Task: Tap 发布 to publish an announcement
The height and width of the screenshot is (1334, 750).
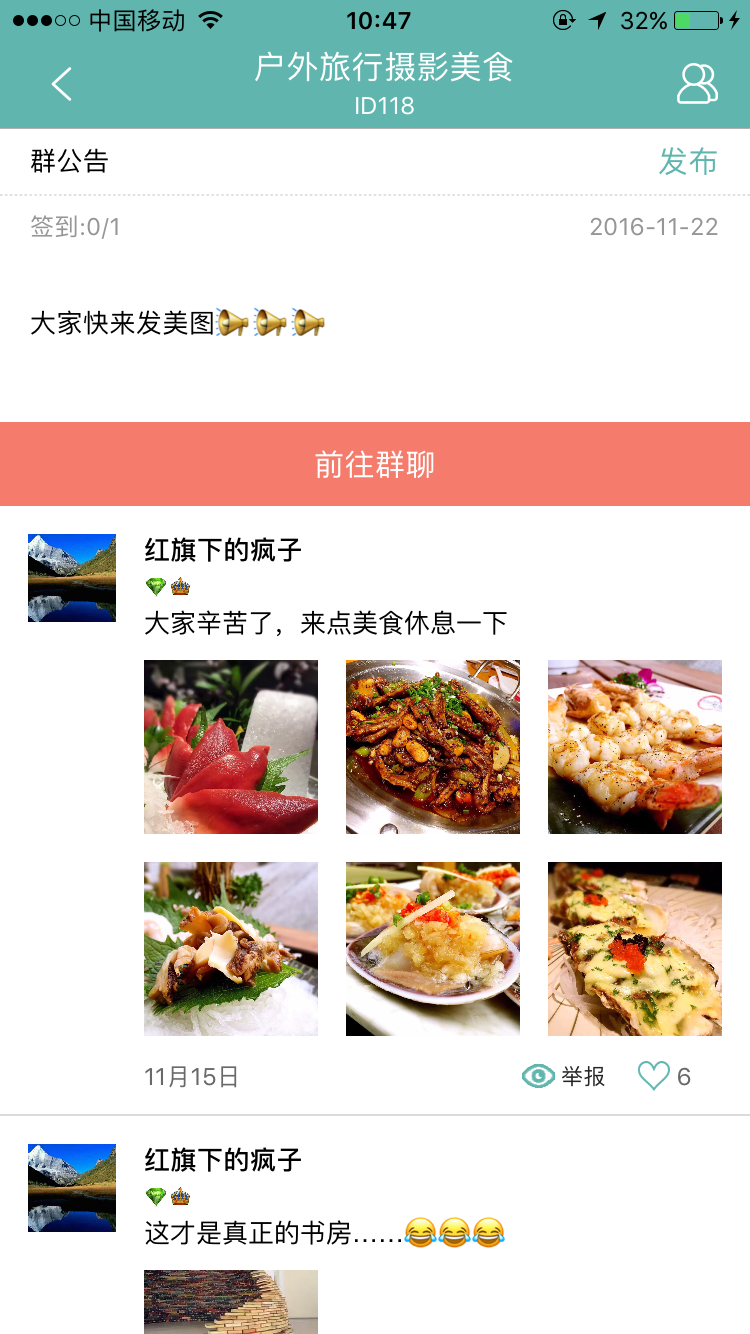Action: (688, 161)
